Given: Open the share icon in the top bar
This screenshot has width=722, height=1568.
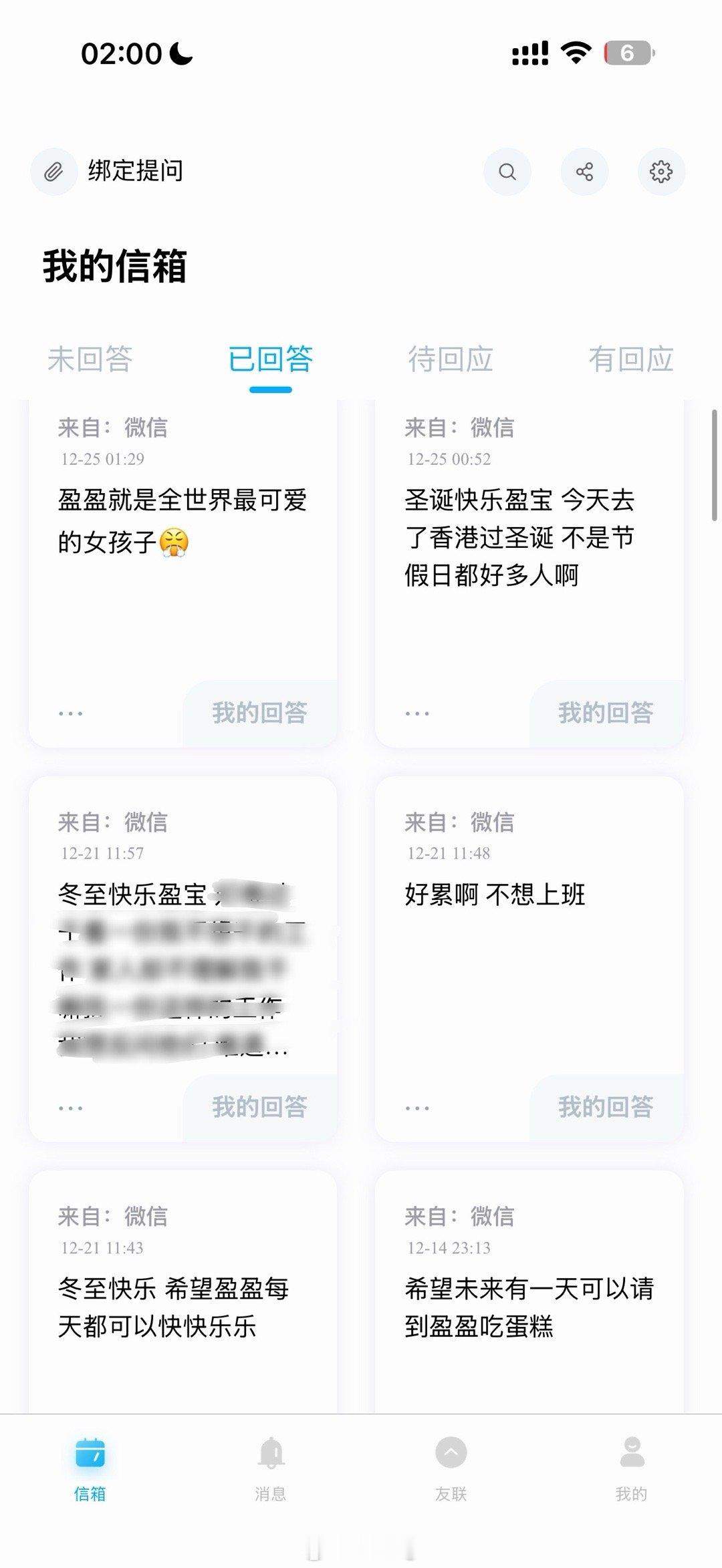Looking at the screenshot, I should coord(585,171).
